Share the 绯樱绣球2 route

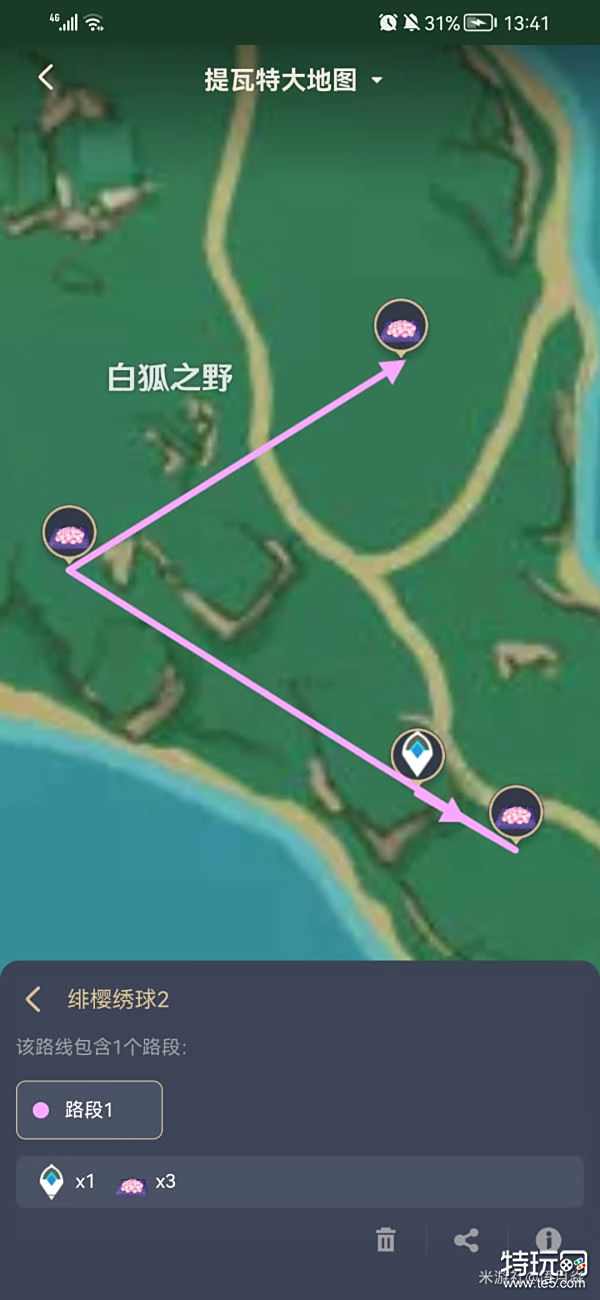[x=466, y=1240]
